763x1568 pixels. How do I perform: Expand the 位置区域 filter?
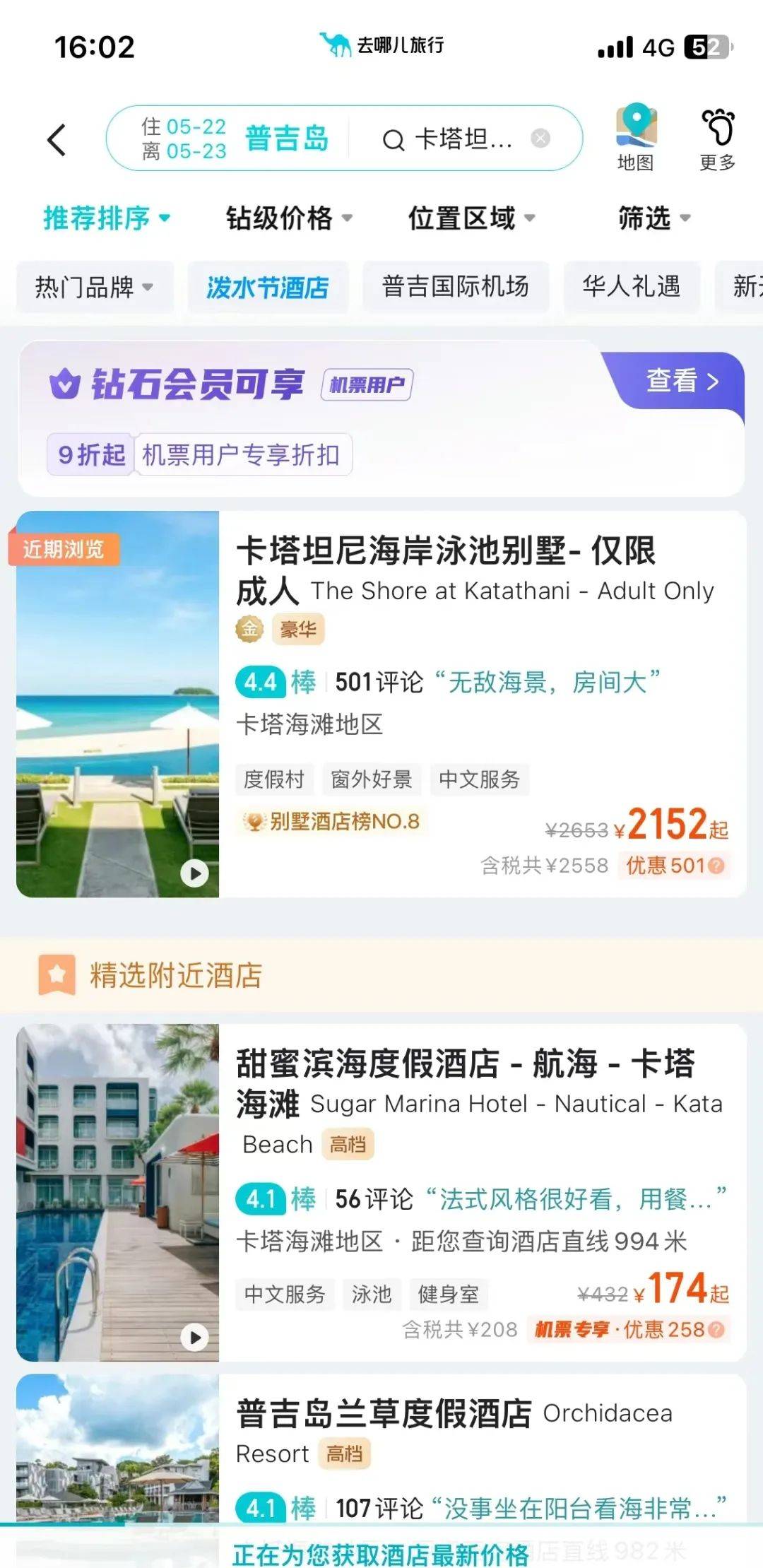[x=471, y=218]
